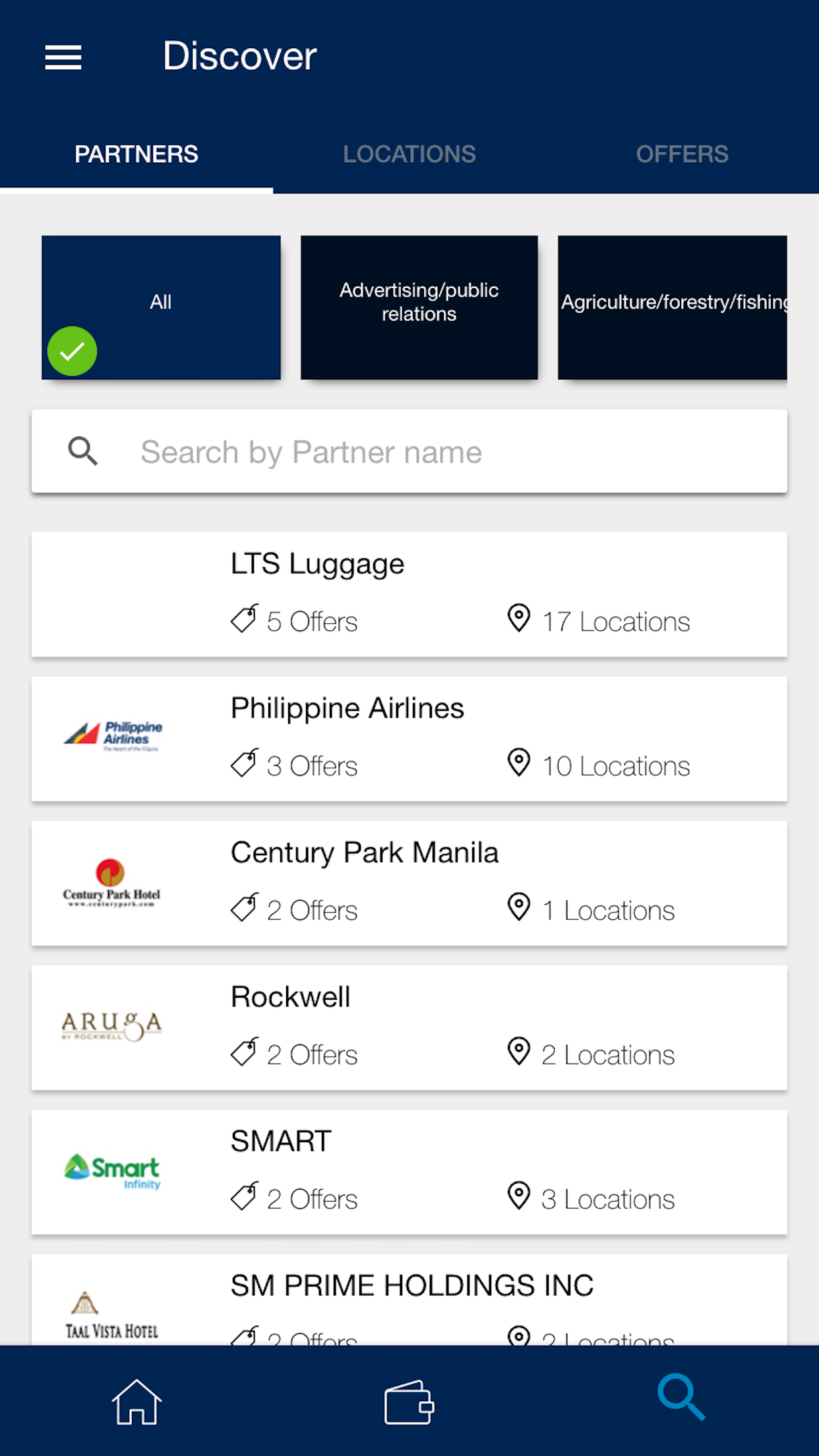The width and height of the screenshot is (819, 1456).
Task: Open Philippine Airlines partner details
Action: pos(409,739)
